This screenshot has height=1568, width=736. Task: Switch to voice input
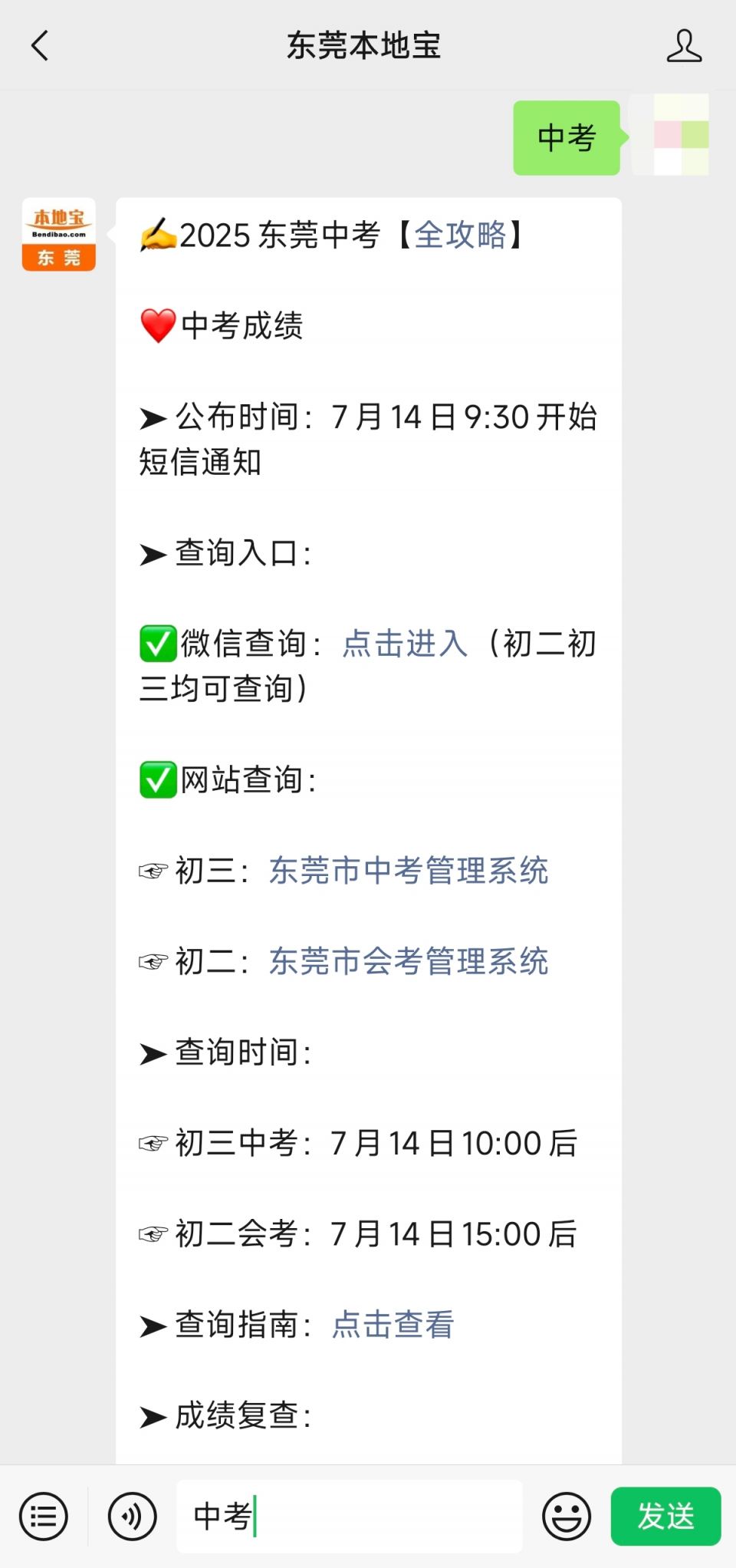coord(132,1516)
